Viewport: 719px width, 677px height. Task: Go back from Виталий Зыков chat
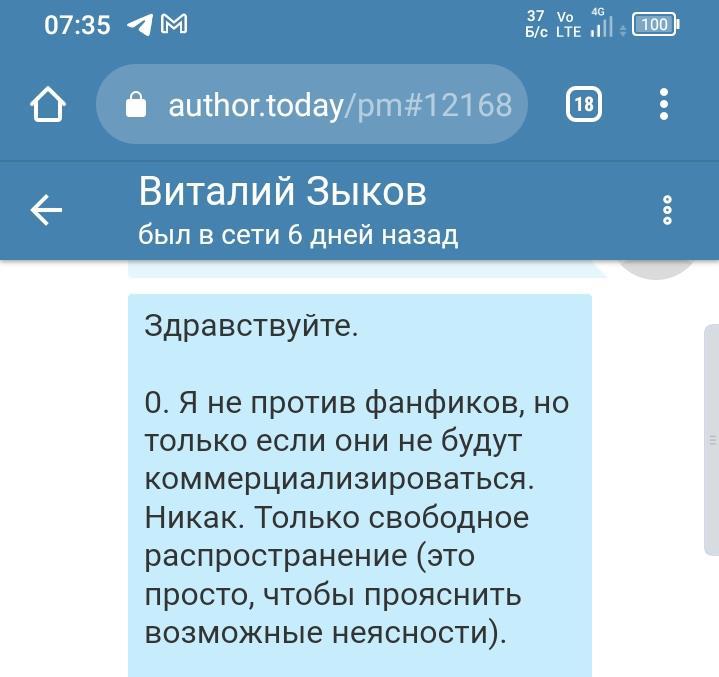coord(46,210)
